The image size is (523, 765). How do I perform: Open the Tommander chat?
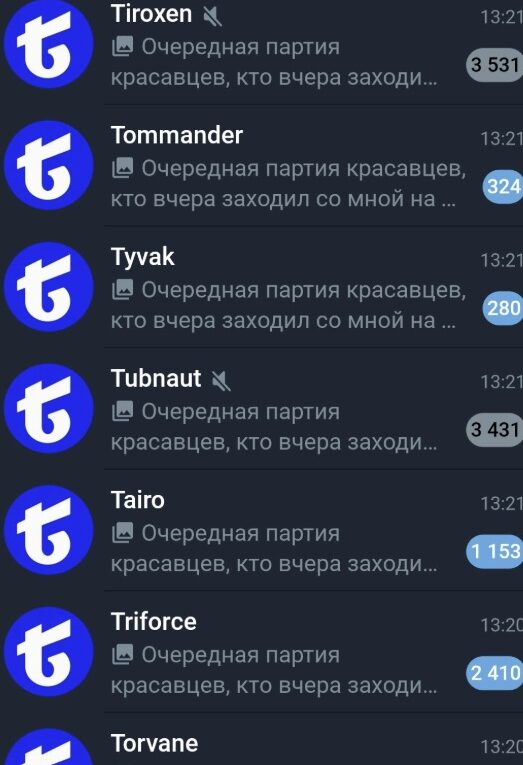(262, 165)
